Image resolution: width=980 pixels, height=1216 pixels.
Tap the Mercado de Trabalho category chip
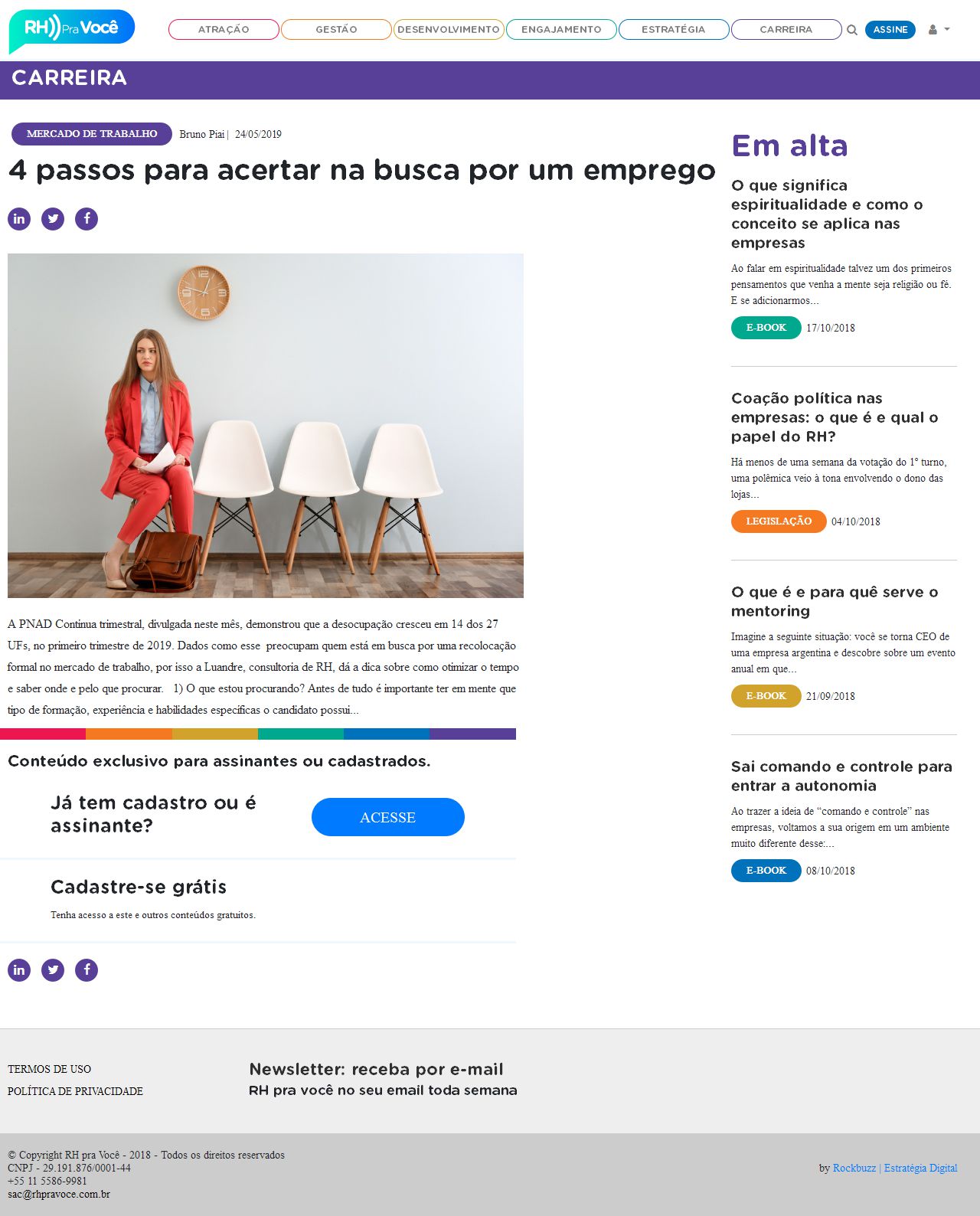coord(92,134)
